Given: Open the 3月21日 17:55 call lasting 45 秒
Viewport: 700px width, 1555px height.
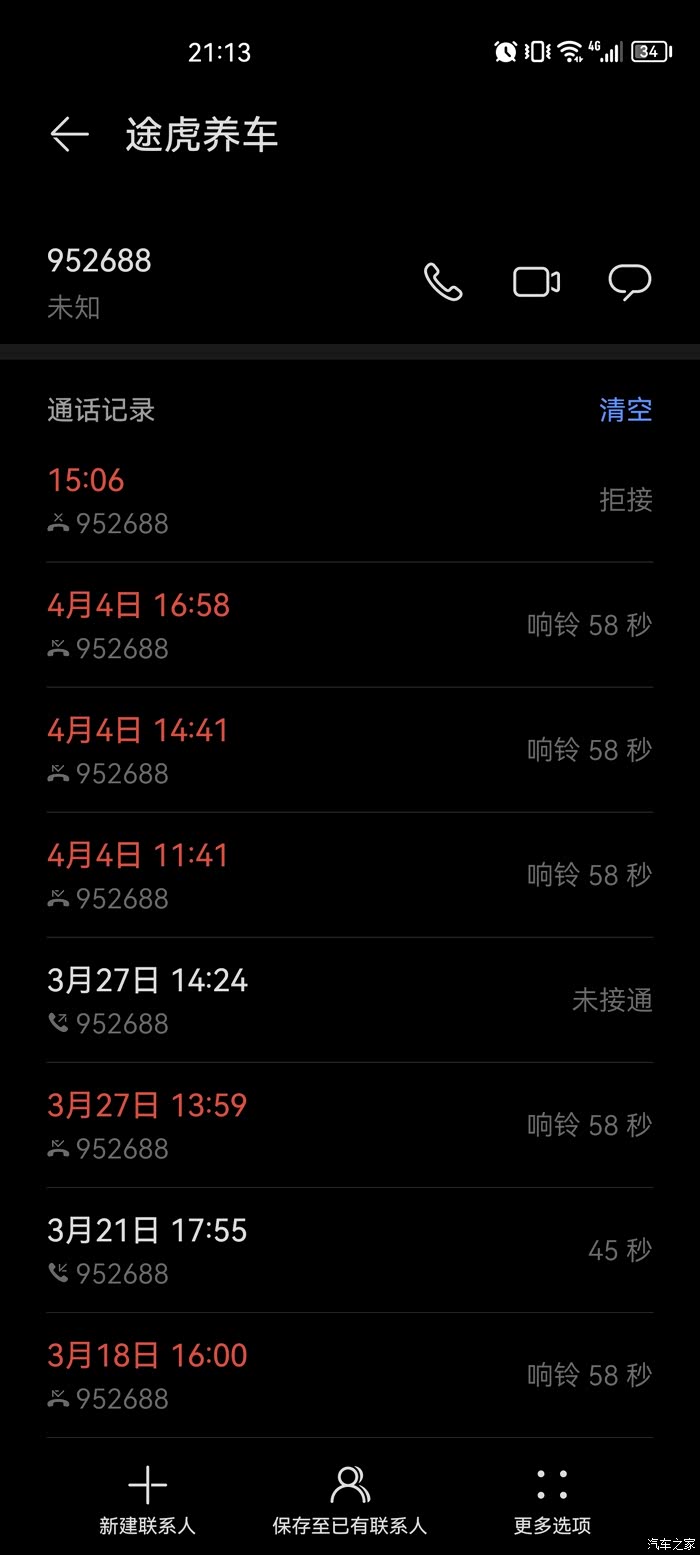Looking at the screenshot, I should pyautogui.click(x=349, y=1250).
